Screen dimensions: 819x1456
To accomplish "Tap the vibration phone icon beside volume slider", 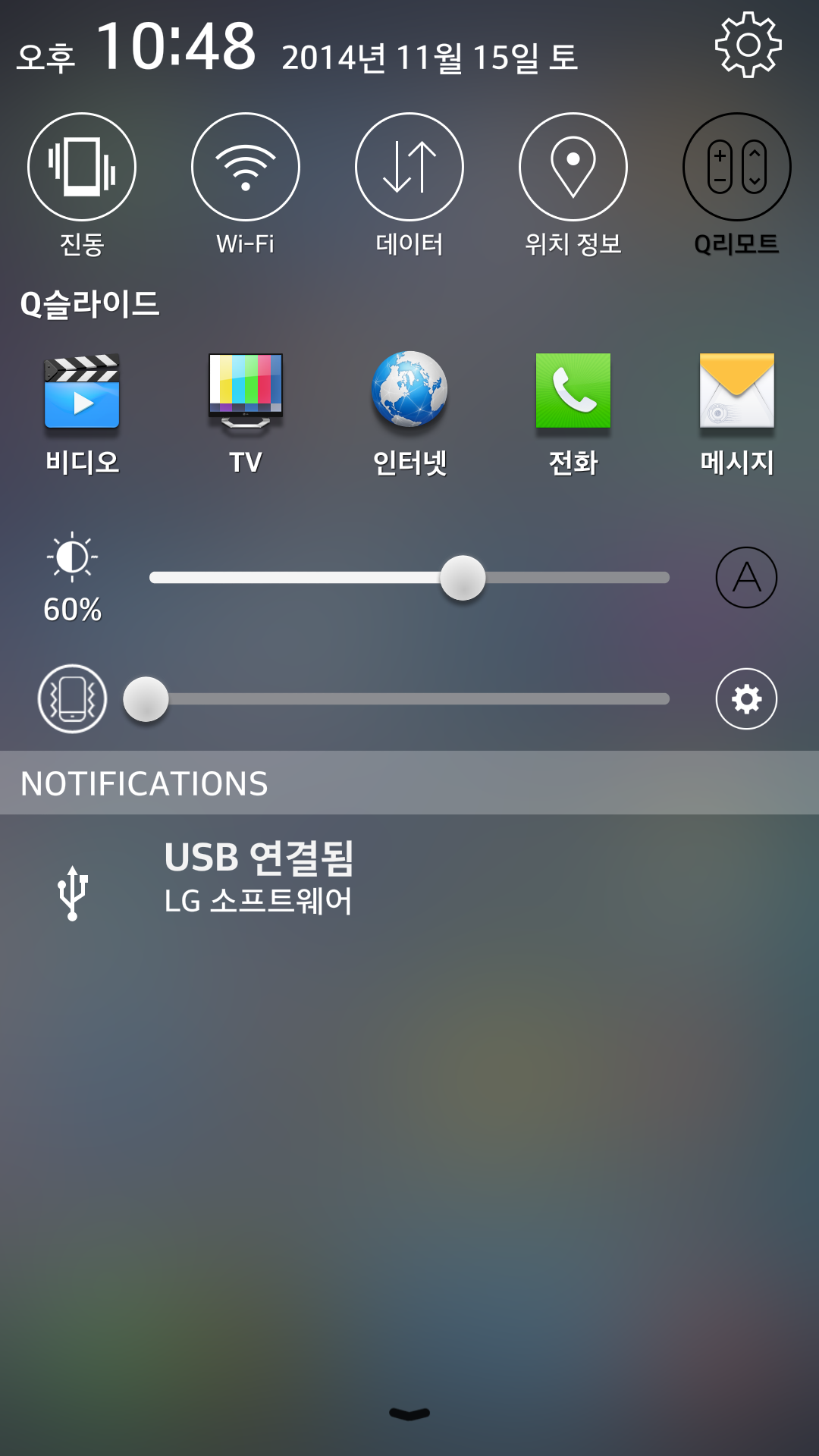I will click(72, 698).
